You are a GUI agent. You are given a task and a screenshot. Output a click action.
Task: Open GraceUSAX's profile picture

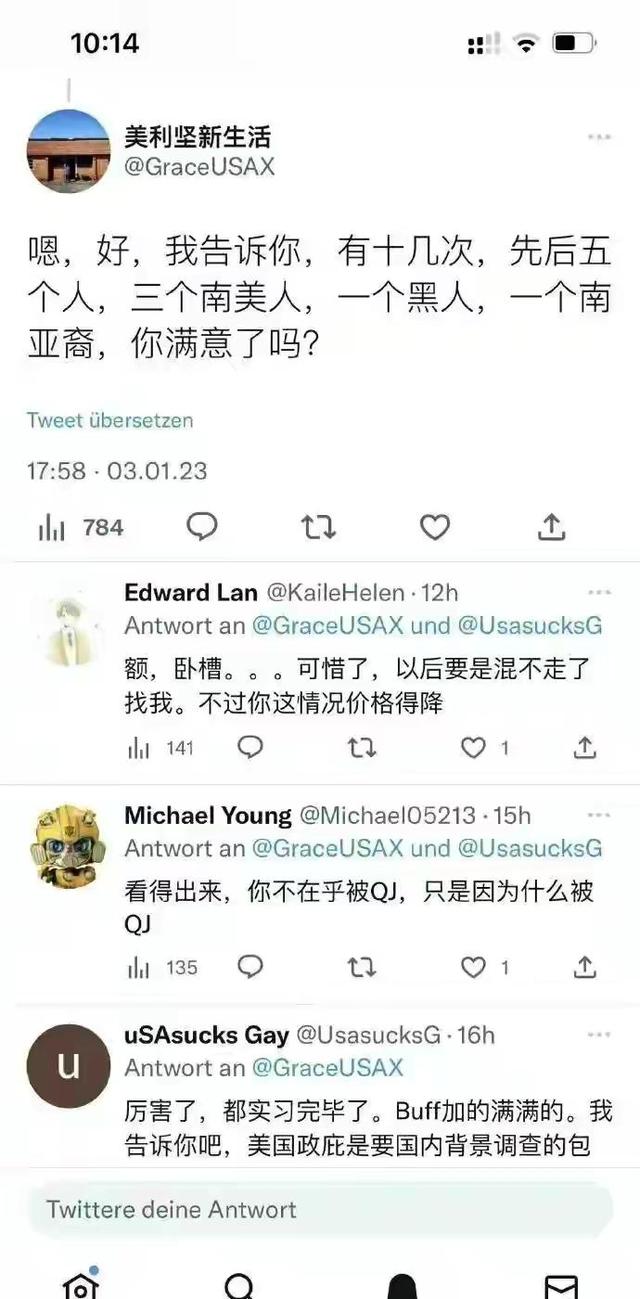click(68, 151)
